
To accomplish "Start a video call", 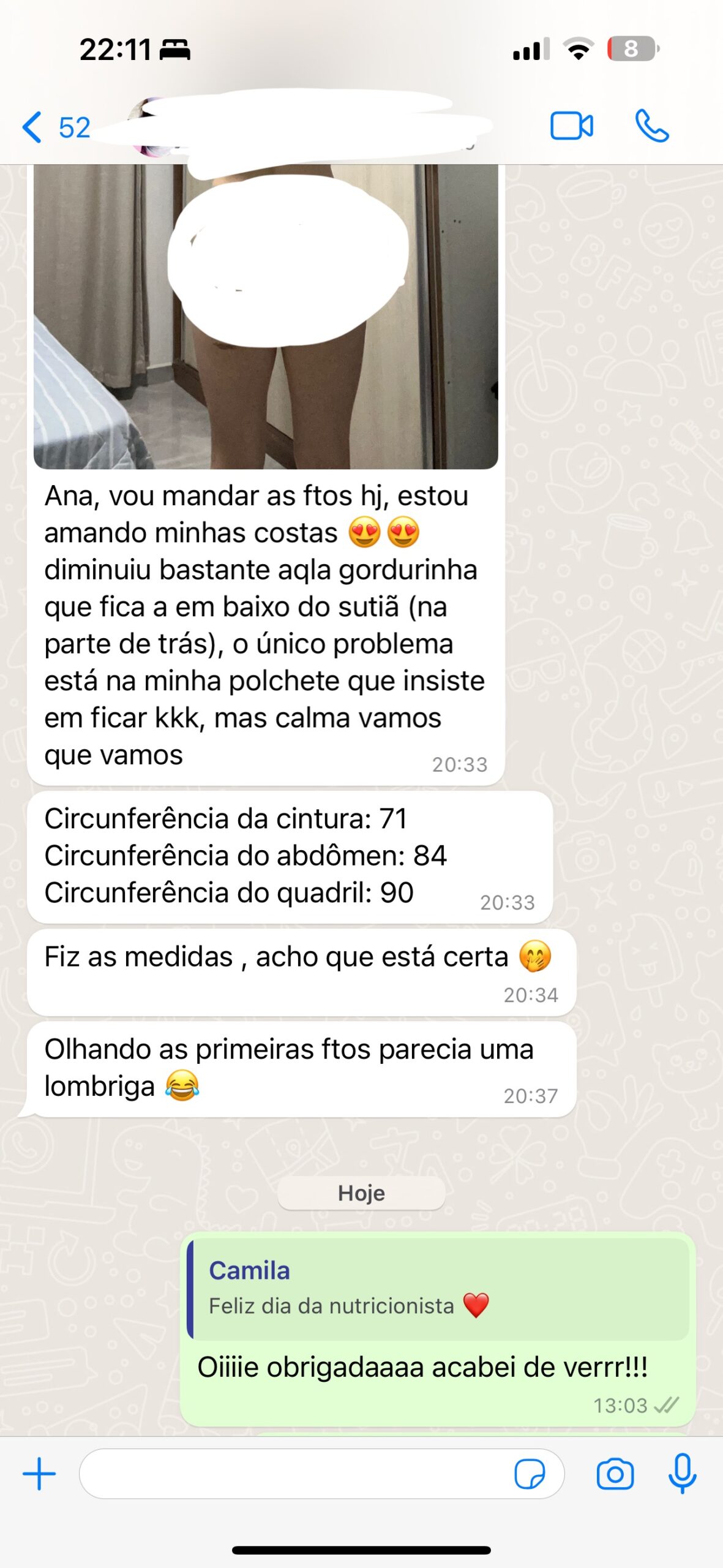I will tap(571, 127).
